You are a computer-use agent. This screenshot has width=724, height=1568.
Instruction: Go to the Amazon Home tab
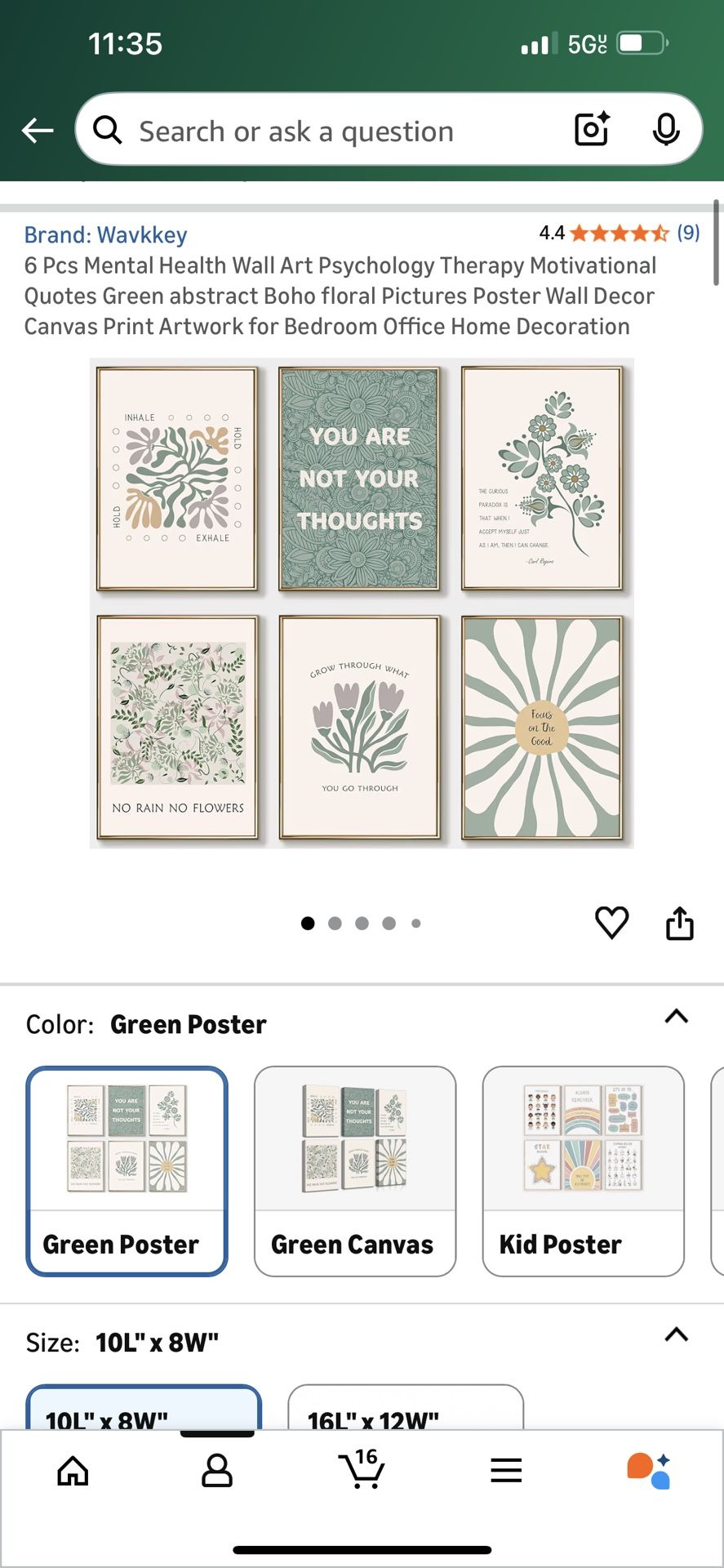click(72, 1470)
